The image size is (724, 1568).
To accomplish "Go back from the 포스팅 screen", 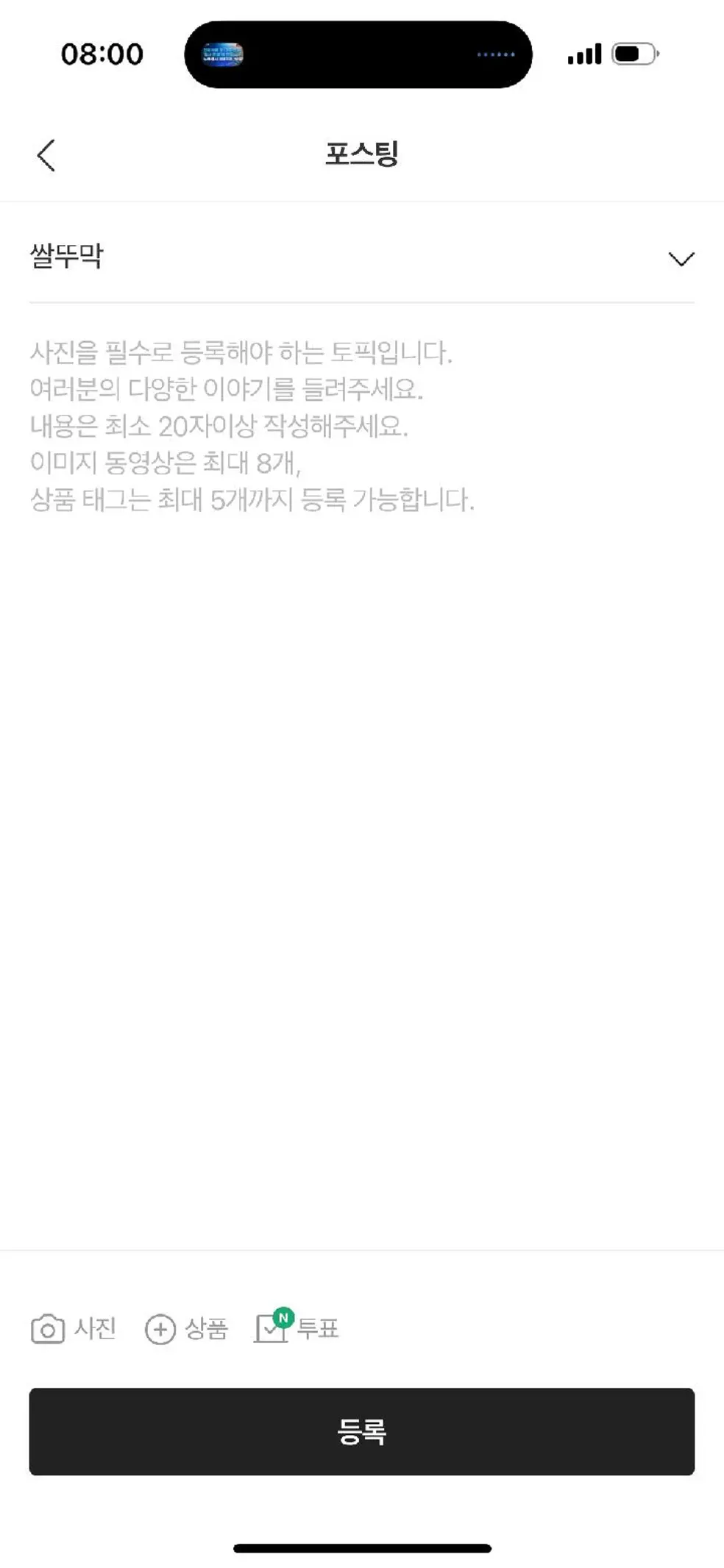I will click(x=46, y=155).
